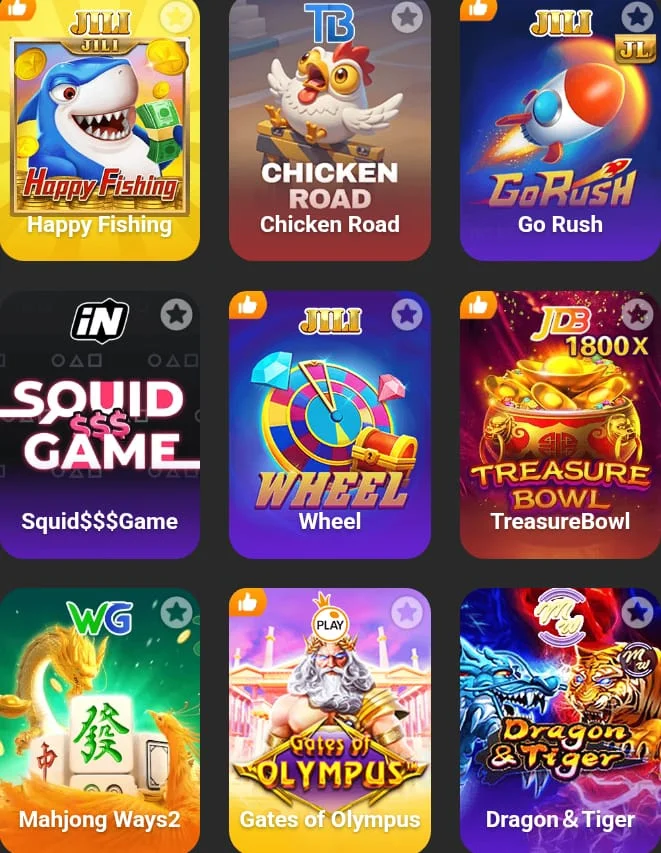Star Chicken Road as a favorite
Screen dimensions: 661x853
pos(406,16)
